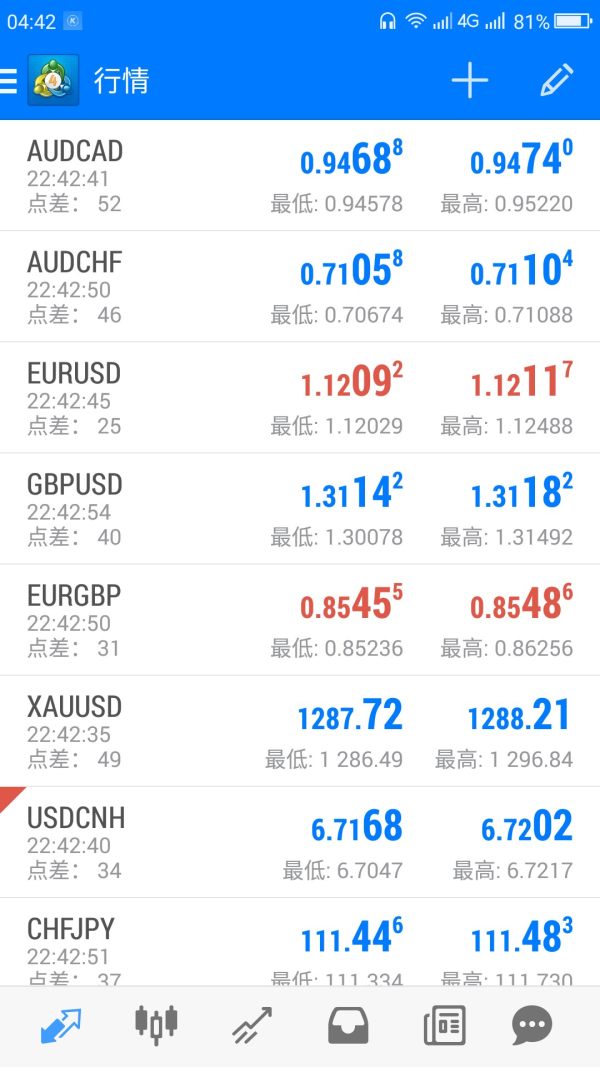Open the AUDCAD quote row
Viewport: 600px width, 1067px height.
click(300, 177)
